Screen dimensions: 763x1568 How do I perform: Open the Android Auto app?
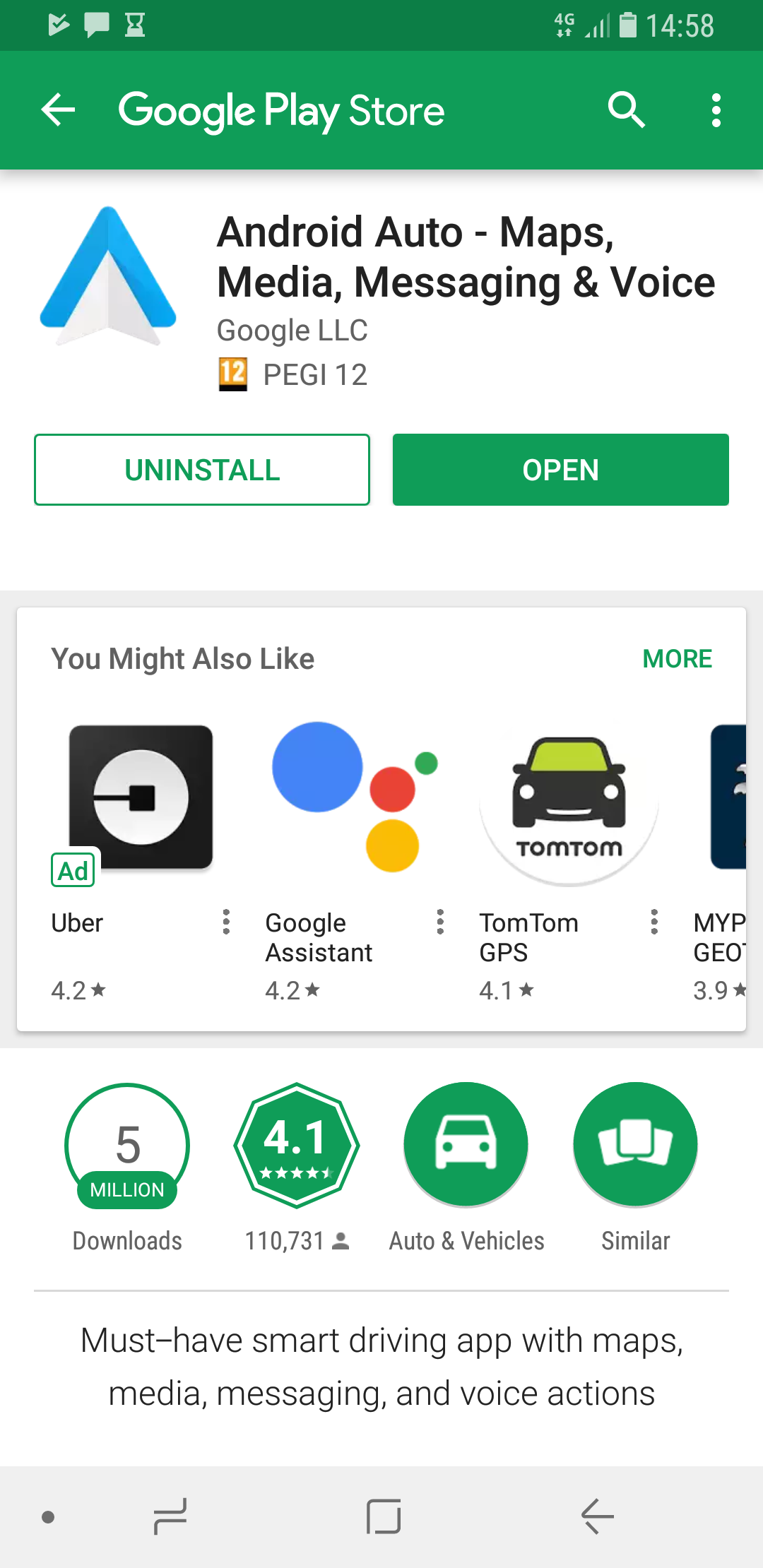[x=560, y=470]
